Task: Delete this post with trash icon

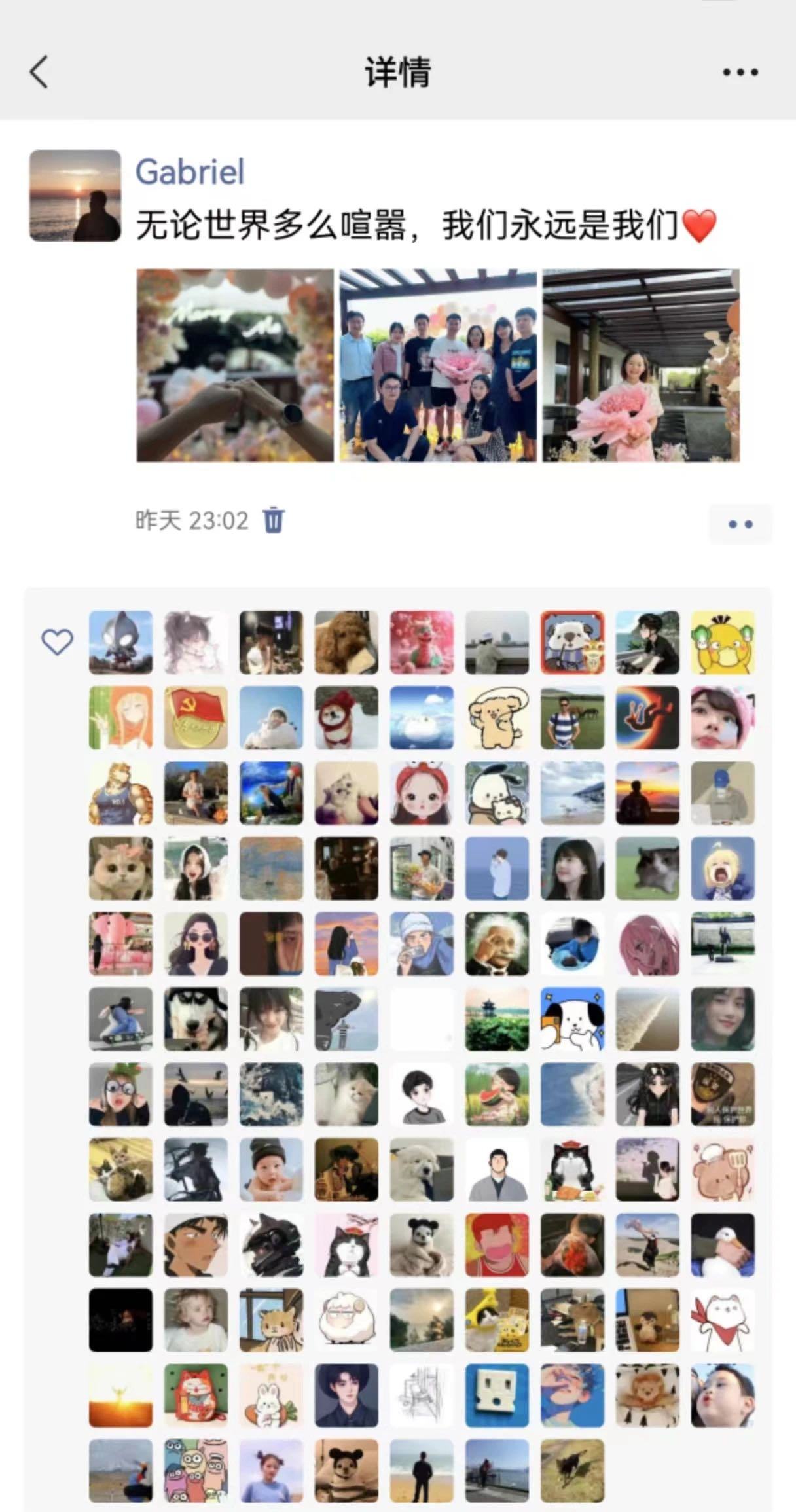Action: coord(274,520)
